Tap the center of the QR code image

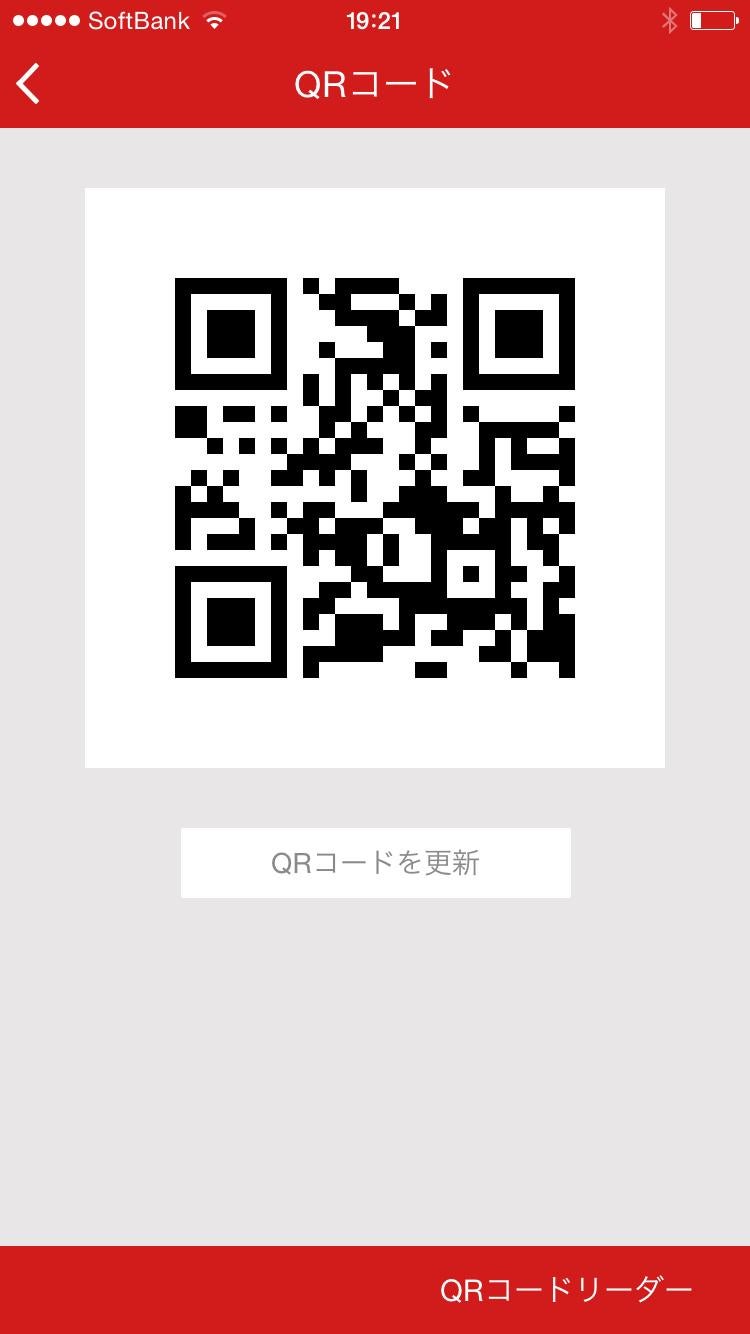tap(375, 477)
